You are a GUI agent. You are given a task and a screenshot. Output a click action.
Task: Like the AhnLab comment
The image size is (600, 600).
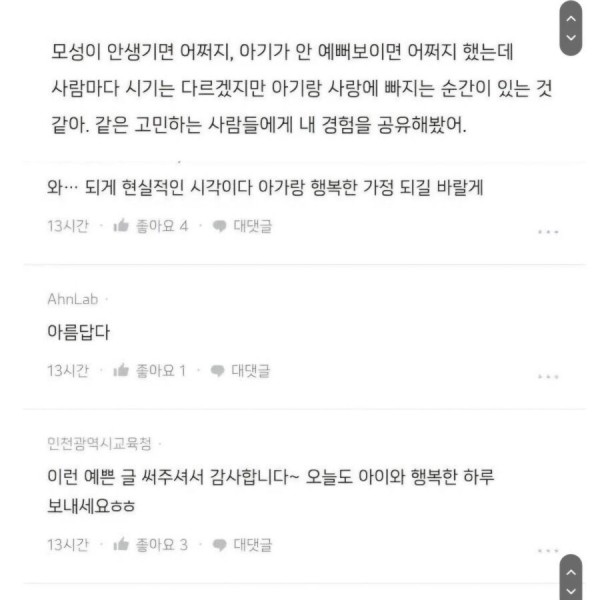click(150, 371)
